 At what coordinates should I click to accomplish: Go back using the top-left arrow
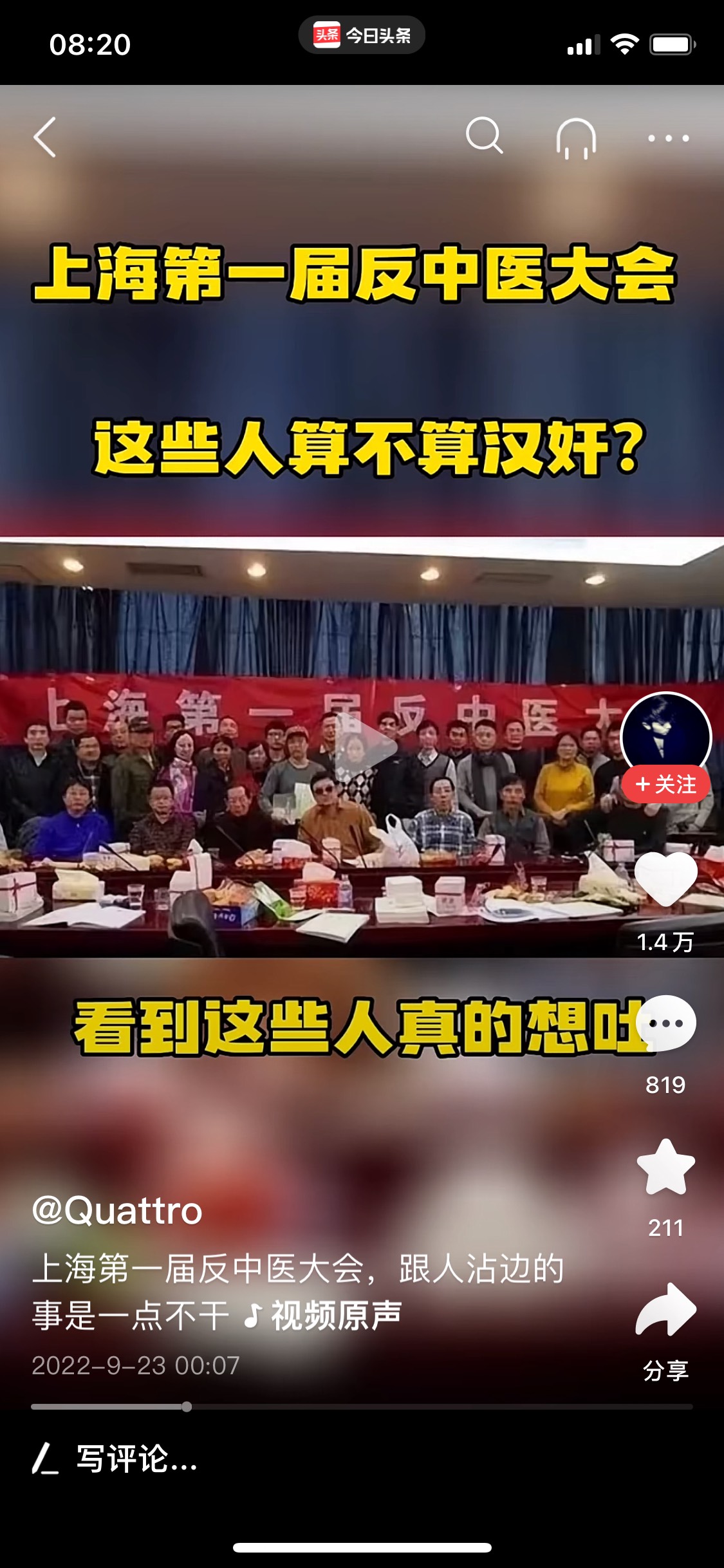[x=45, y=137]
